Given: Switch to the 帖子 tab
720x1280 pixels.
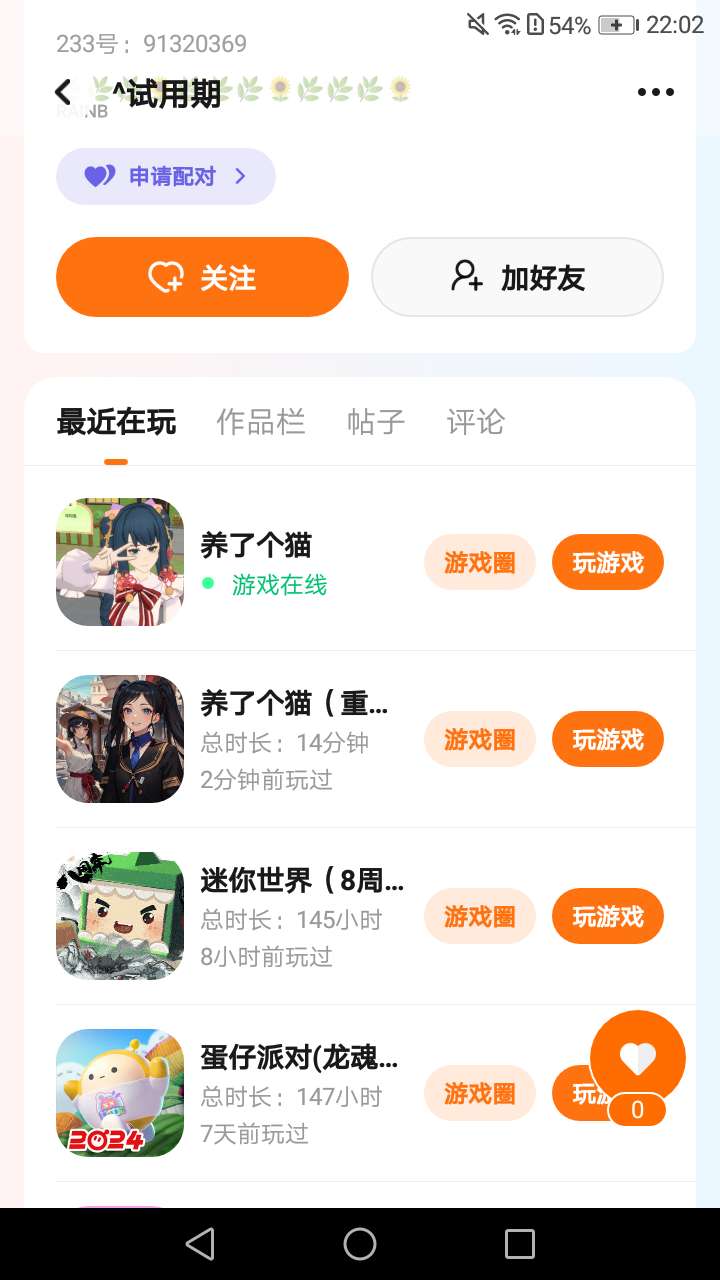Looking at the screenshot, I should [376, 422].
